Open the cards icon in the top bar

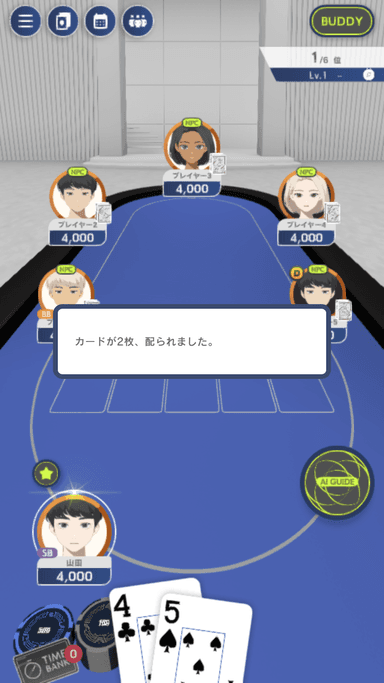(x=63, y=21)
